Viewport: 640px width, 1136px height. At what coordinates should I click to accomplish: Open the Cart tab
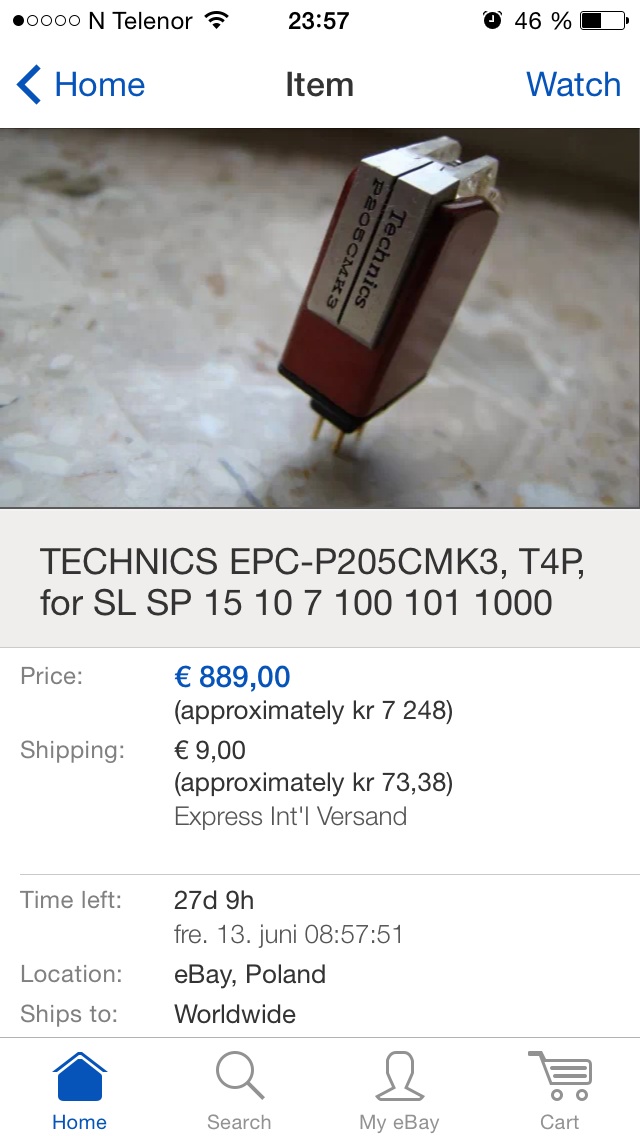[x=559, y=1090]
